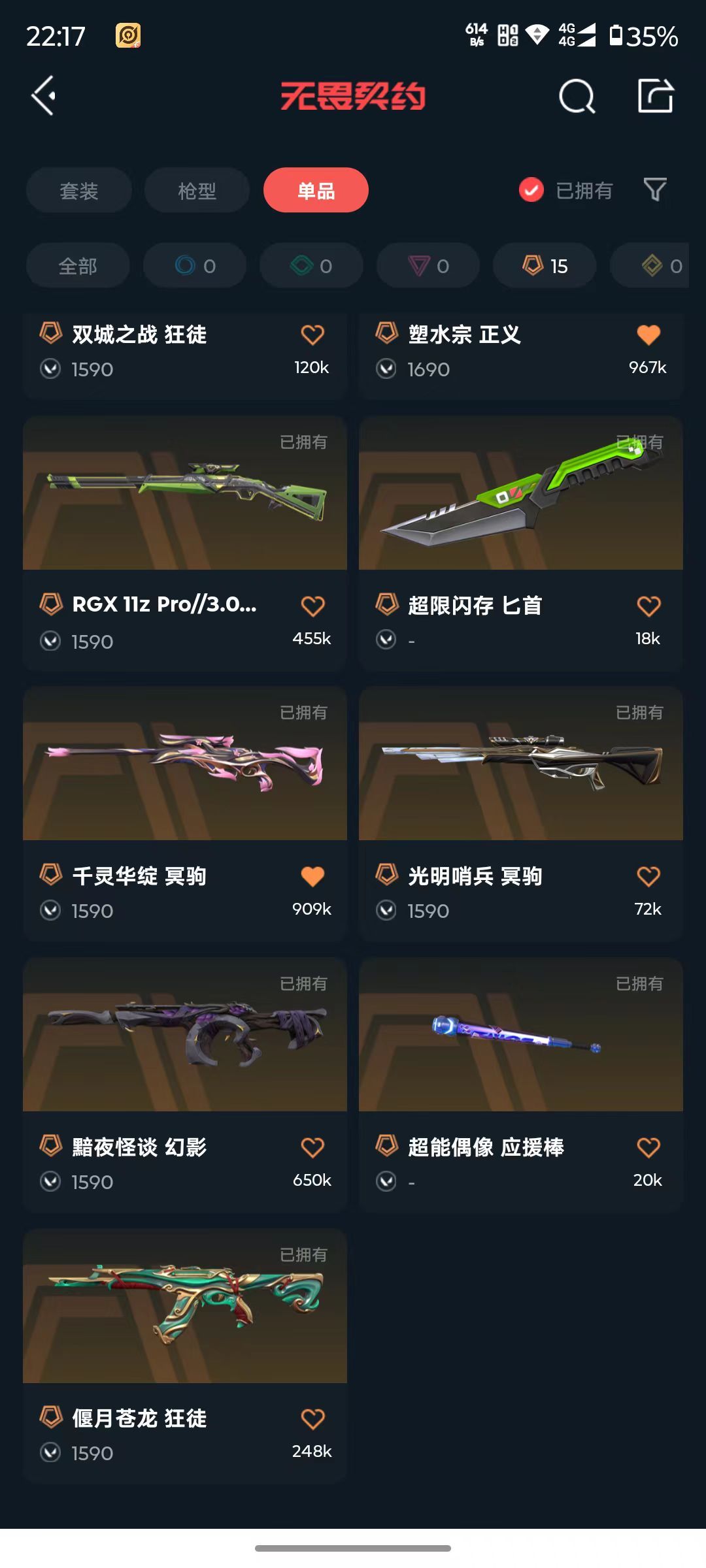This screenshot has height=1568, width=706.
Task: Open the 千灵华绽 冥驹 skin card
Action: pos(185,814)
